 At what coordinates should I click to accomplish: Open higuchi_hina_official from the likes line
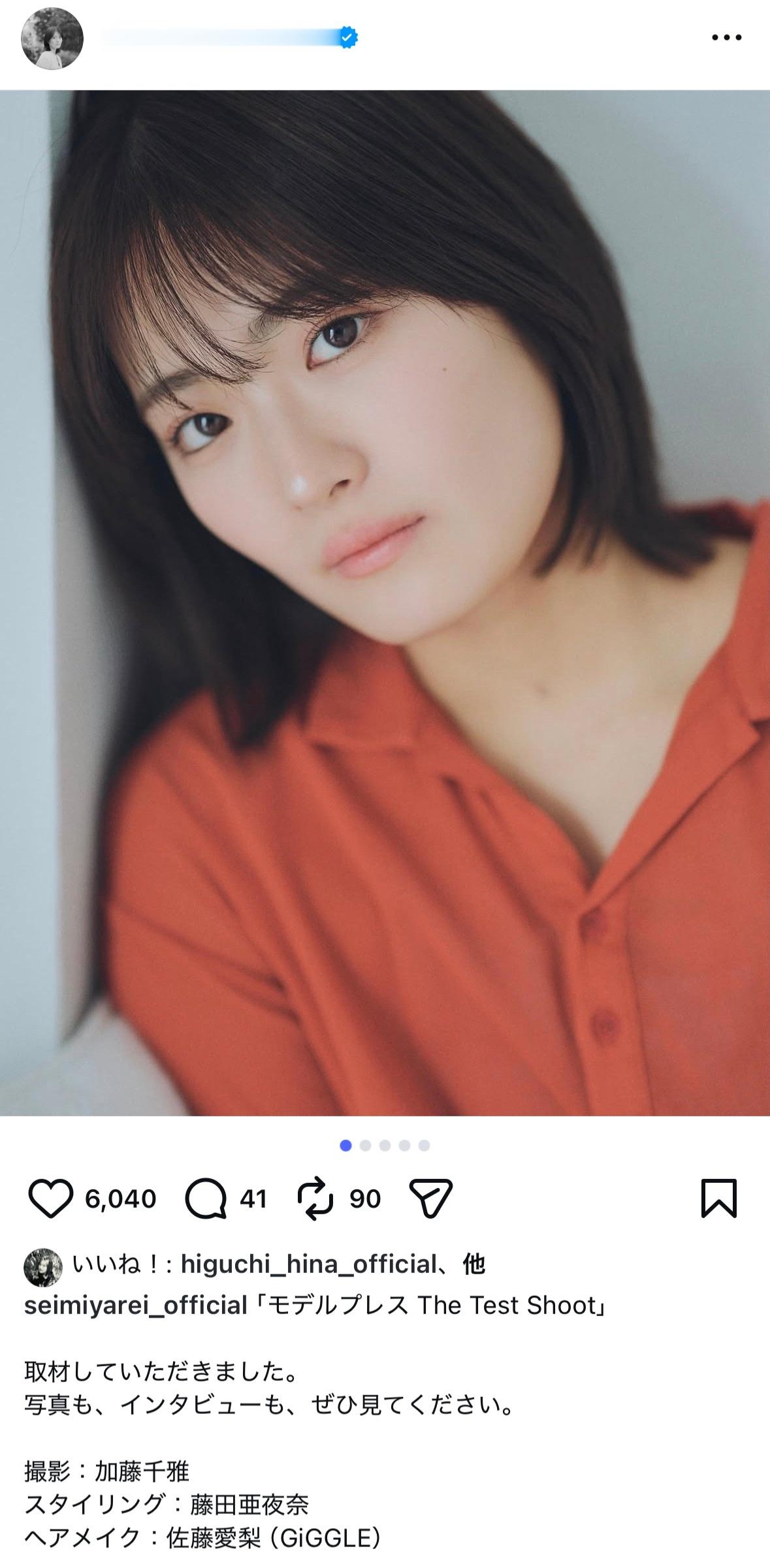[x=308, y=1264]
